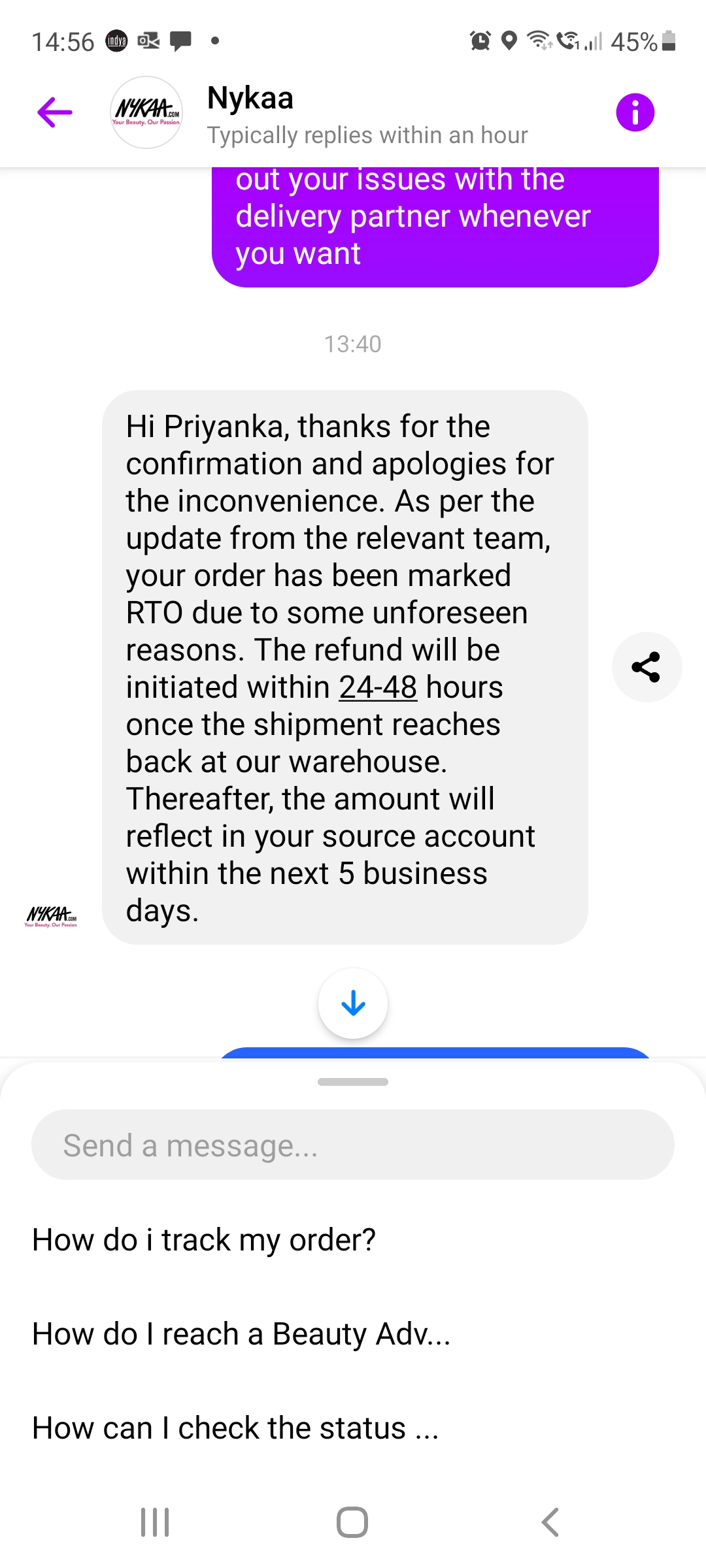Choose 'How do I reach a Beauty Adv...'

coord(241,1333)
